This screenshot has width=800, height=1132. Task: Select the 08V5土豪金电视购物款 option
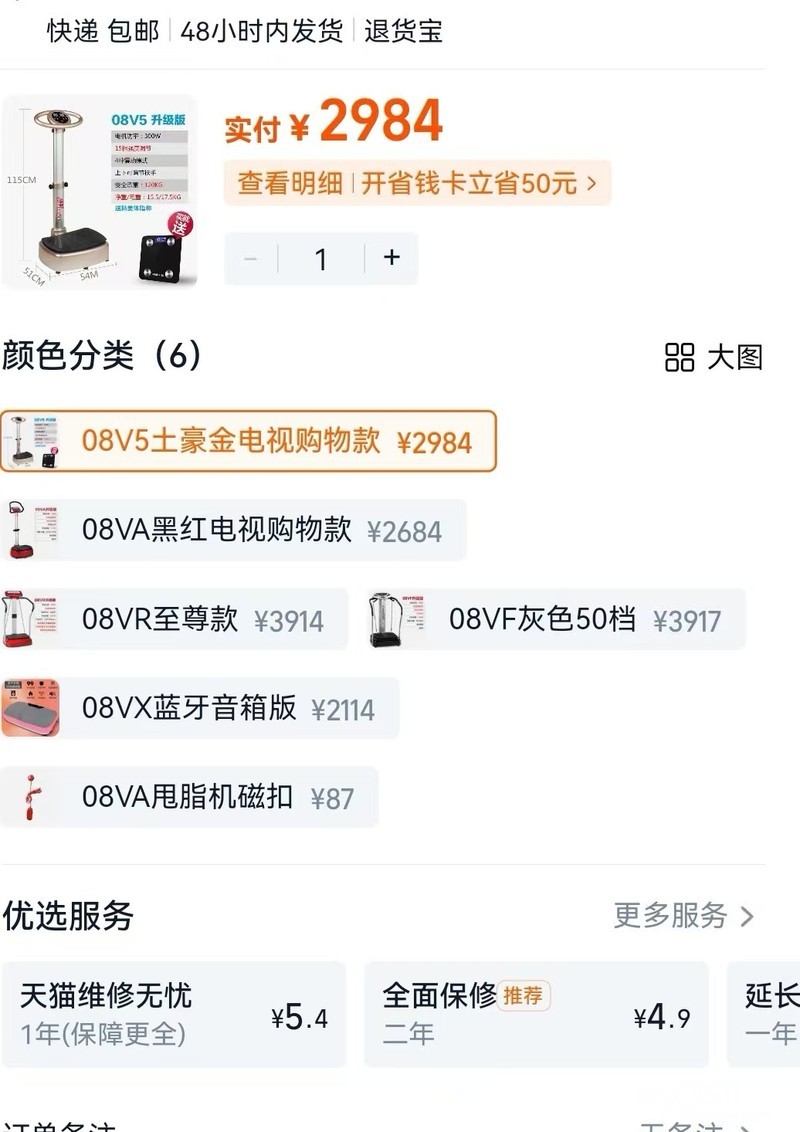click(248, 441)
